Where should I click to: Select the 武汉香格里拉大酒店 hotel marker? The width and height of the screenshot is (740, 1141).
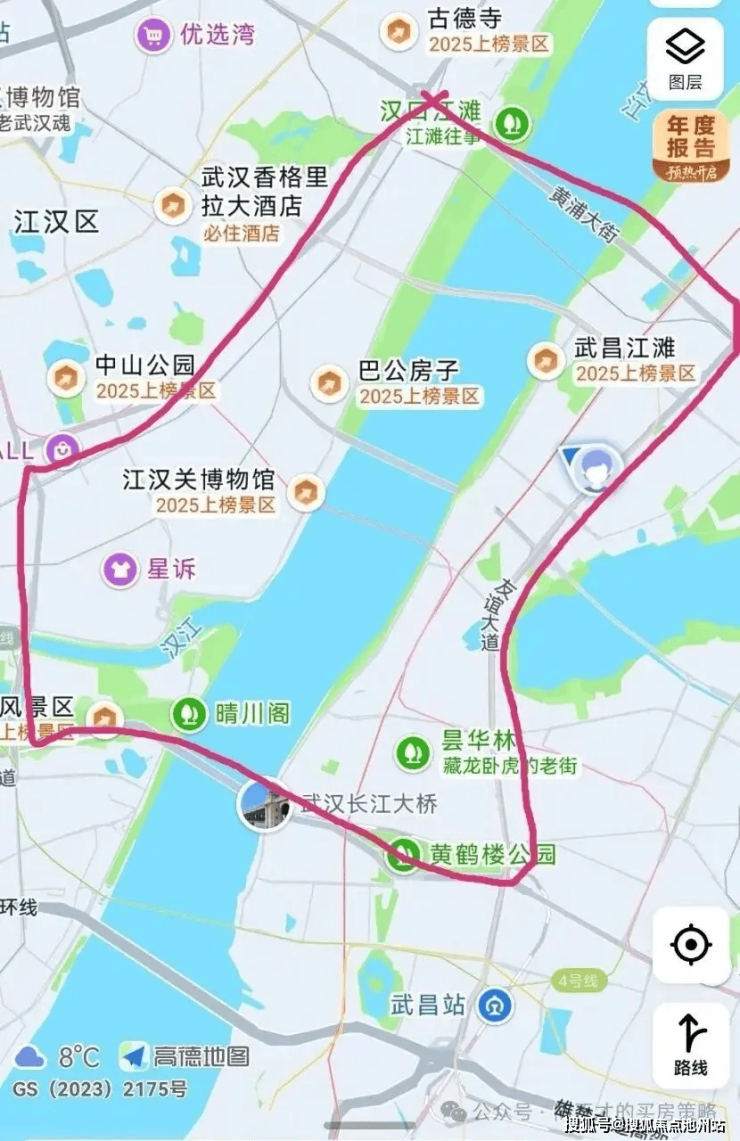point(173,205)
